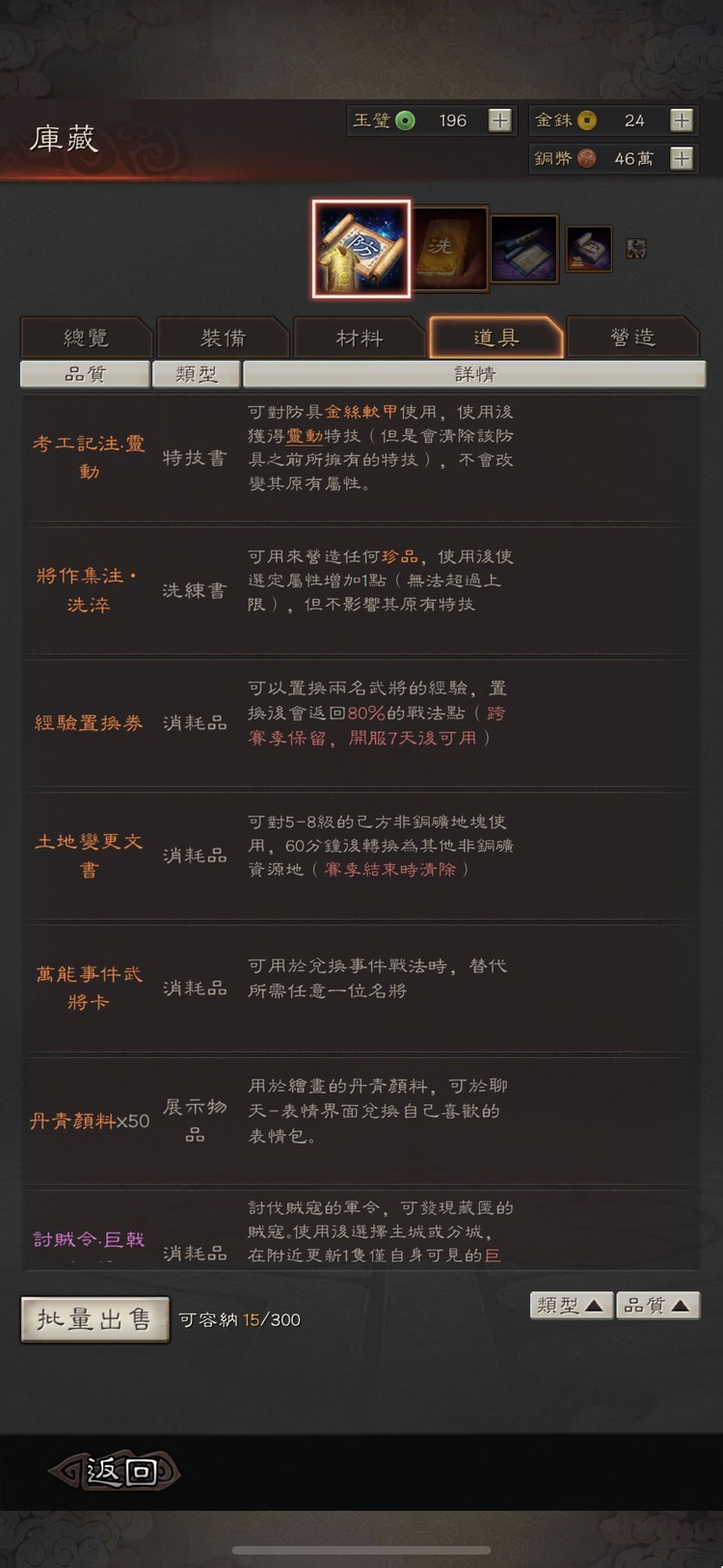
Task: Switch to the 營造 tab
Action: point(633,337)
